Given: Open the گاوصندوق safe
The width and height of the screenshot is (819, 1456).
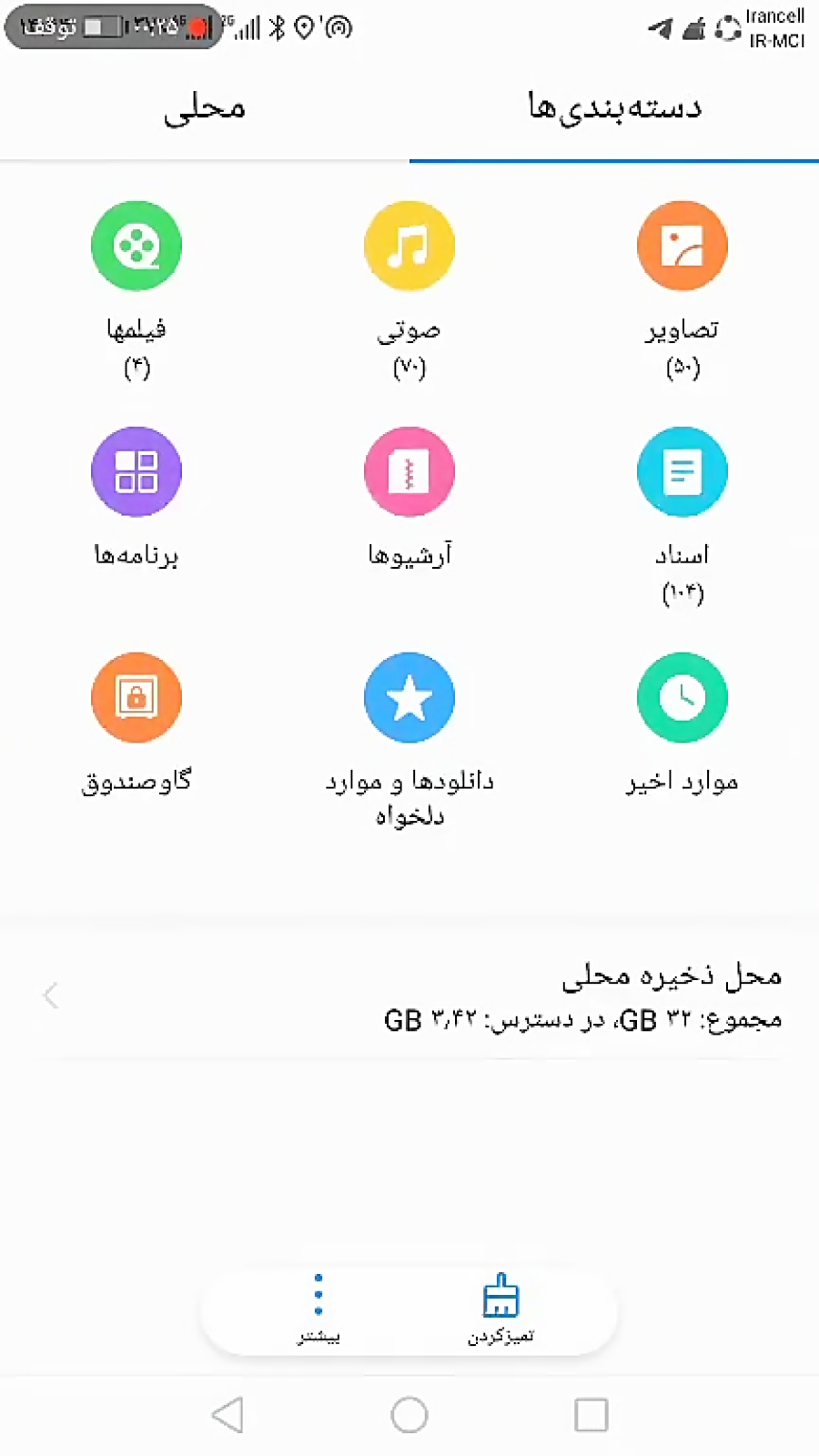Looking at the screenshot, I should coord(136,724).
